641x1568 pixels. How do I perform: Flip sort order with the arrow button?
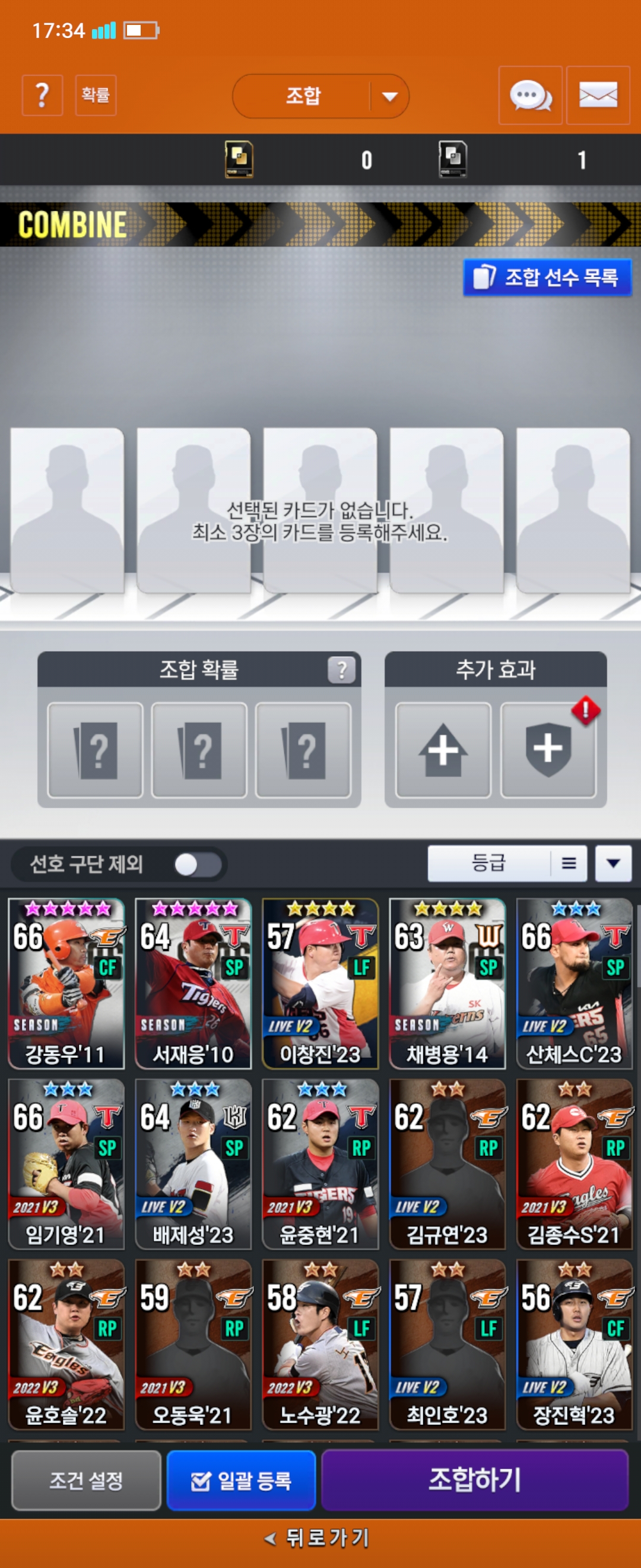[x=613, y=862]
